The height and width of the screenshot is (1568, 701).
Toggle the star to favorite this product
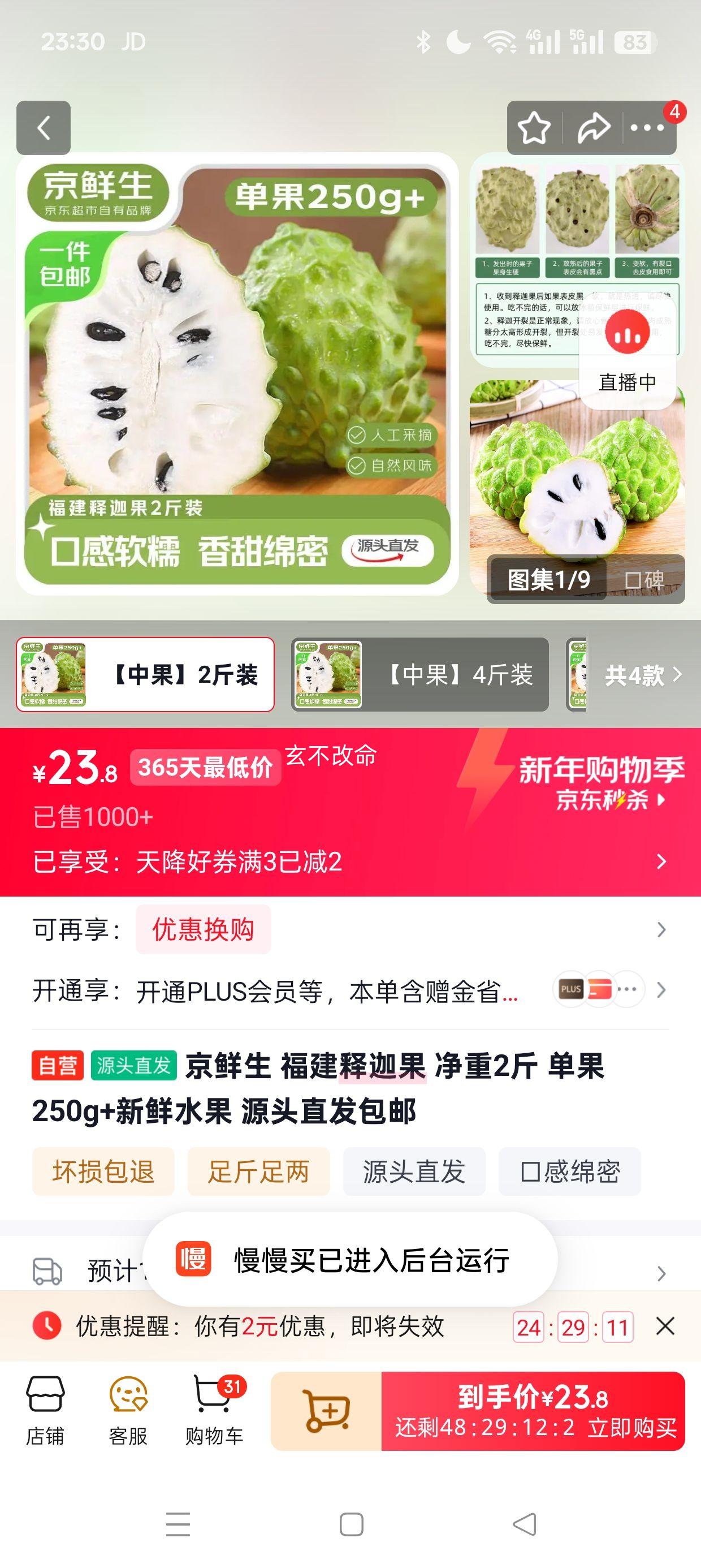tap(534, 128)
